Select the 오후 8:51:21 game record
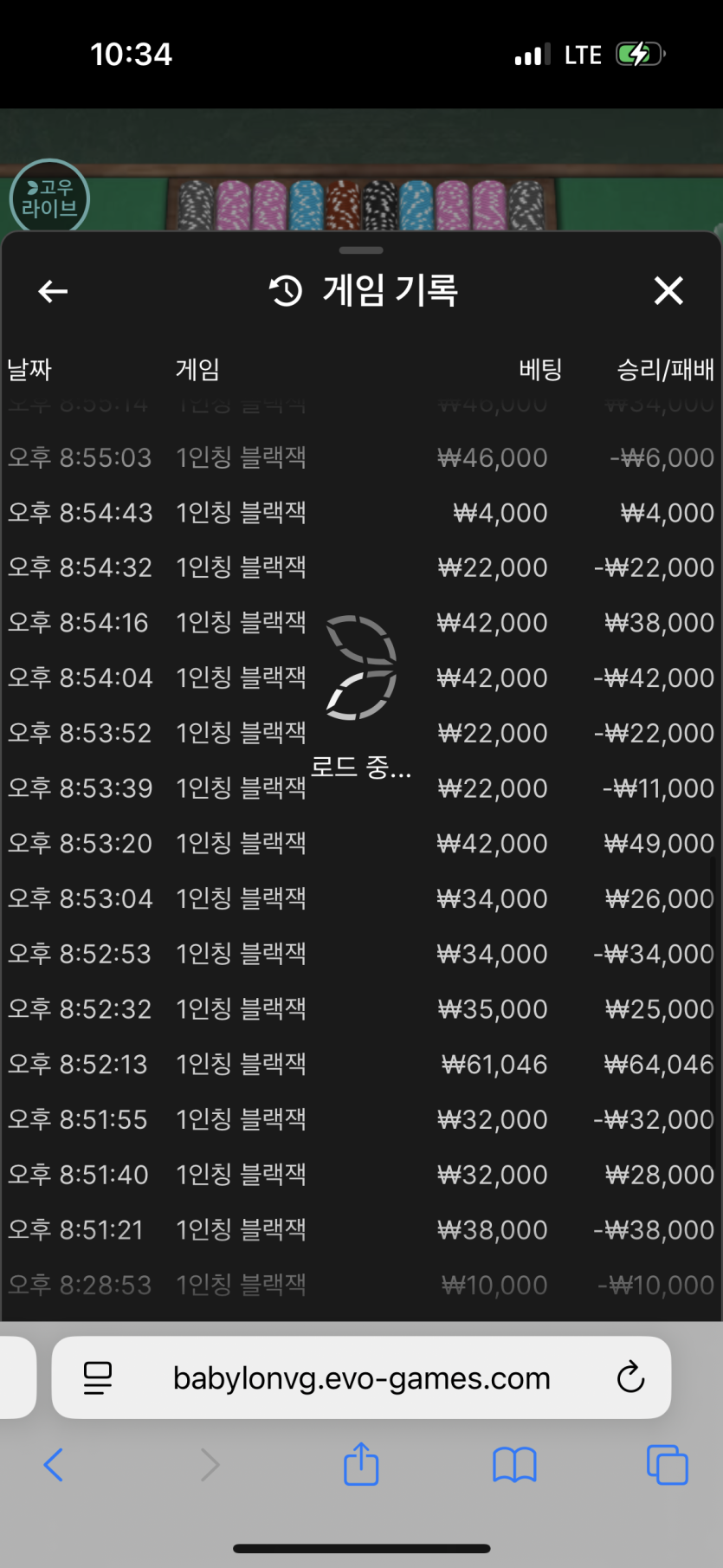Screen dimensions: 723x1568 point(361,1229)
